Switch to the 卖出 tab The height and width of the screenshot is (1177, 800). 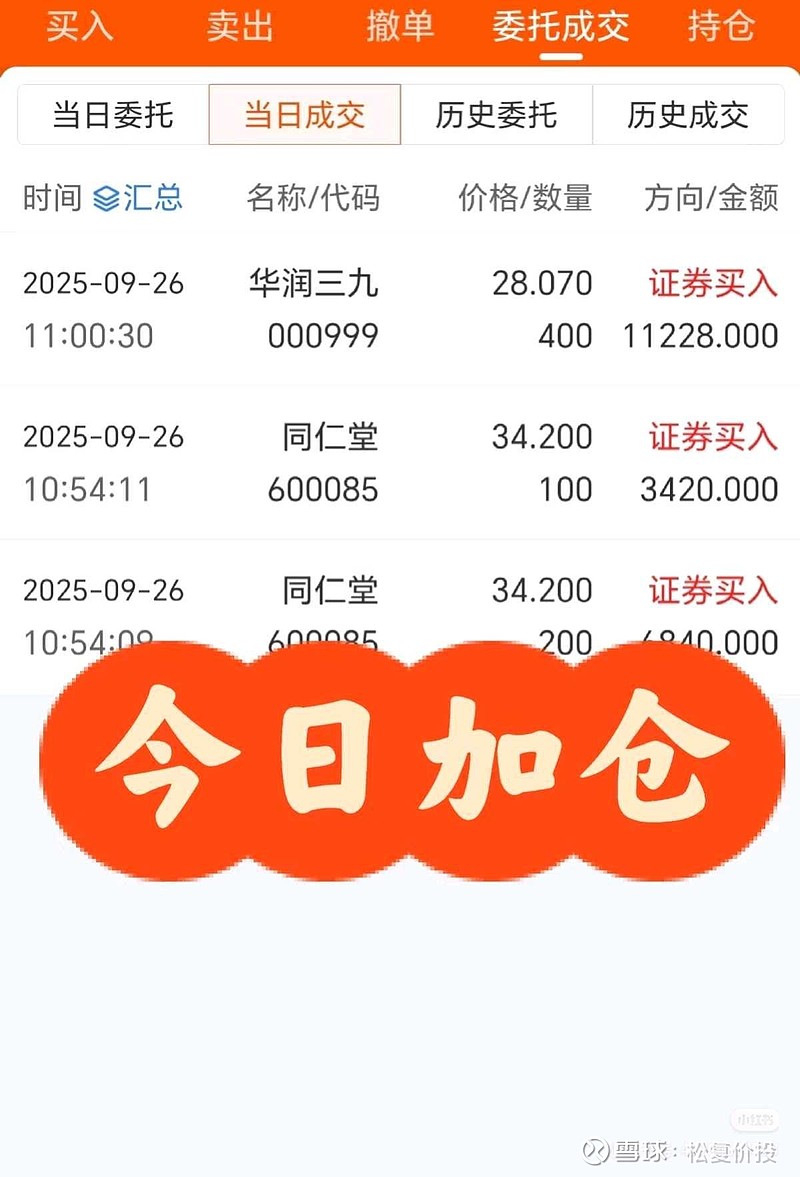pos(239,27)
